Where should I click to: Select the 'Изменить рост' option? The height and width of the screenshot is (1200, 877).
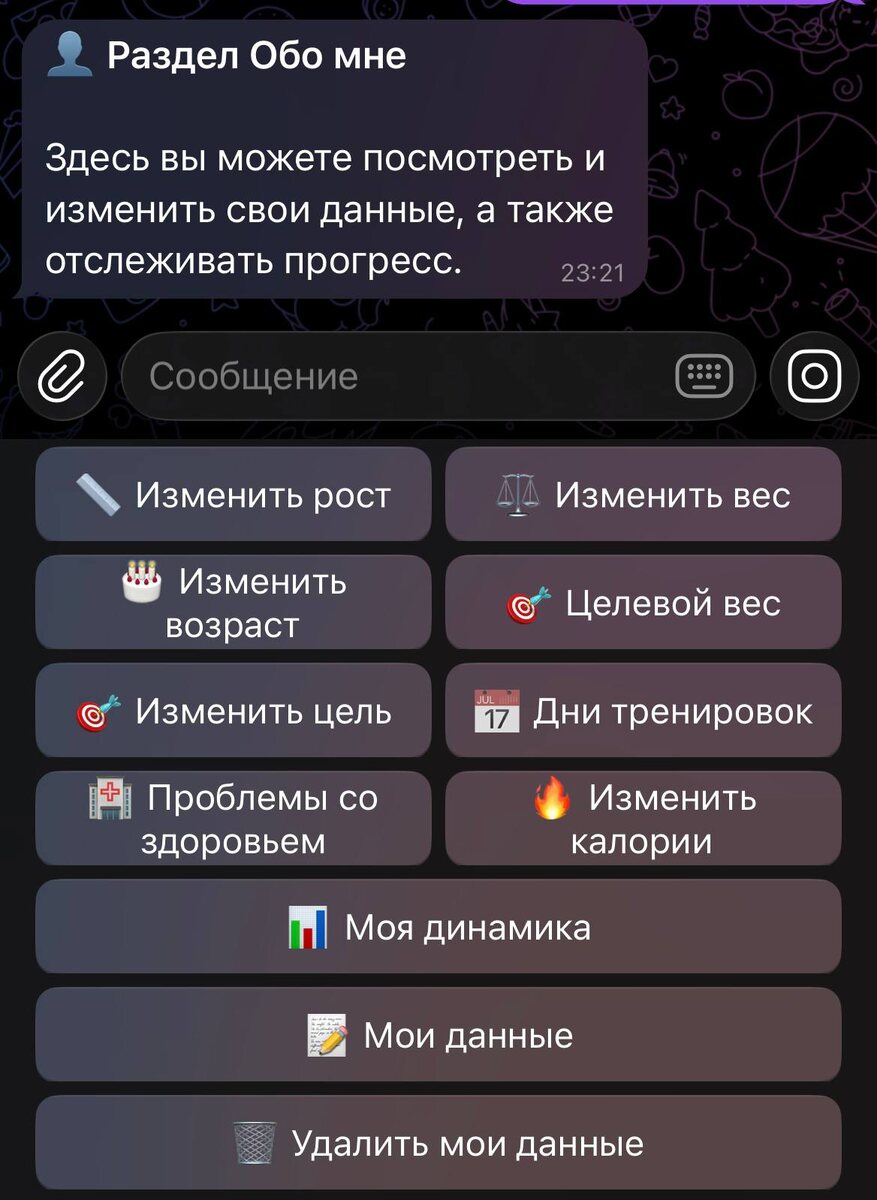click(x=233, y=494)
